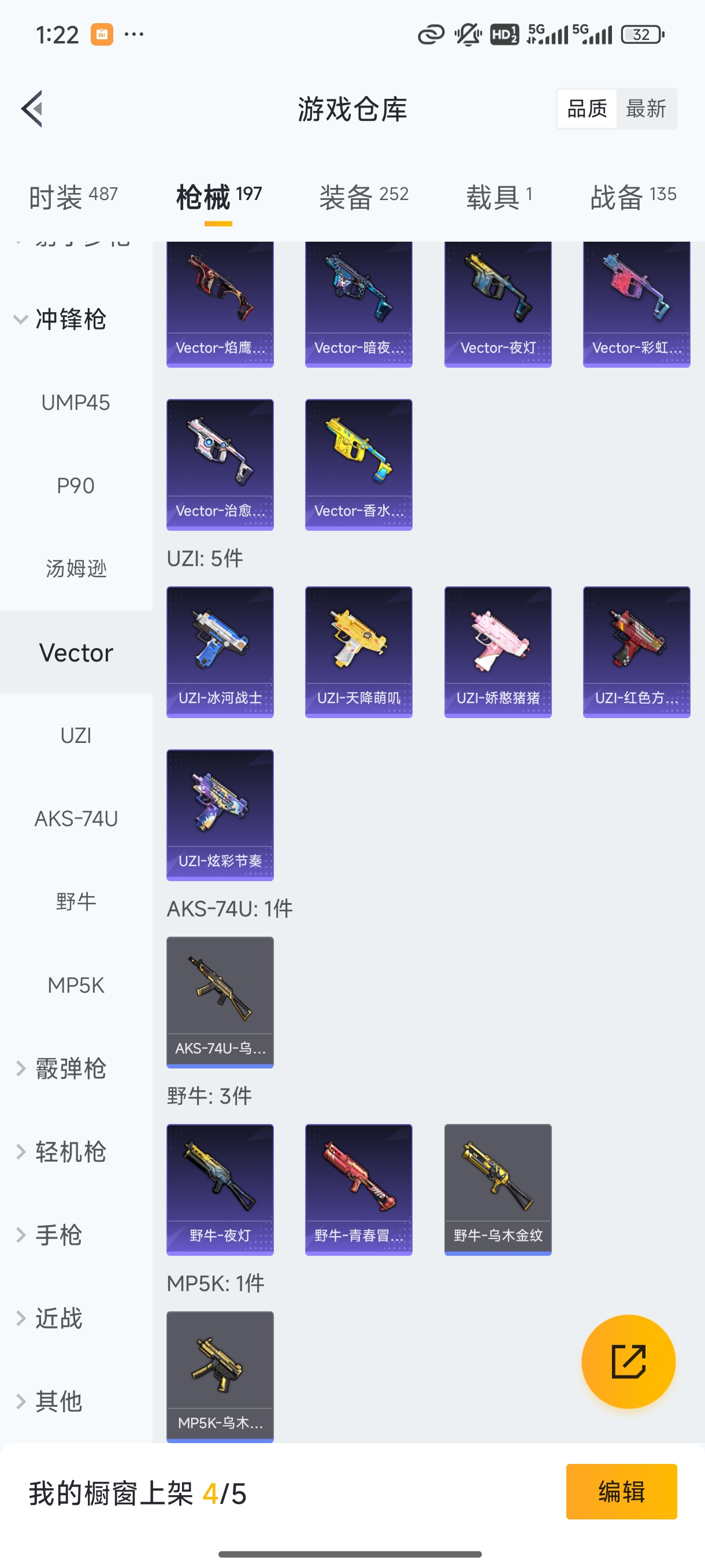Expand the 轻机枪 category
This screenshot has width=705, height=1568.
(x=70, y=1151)
